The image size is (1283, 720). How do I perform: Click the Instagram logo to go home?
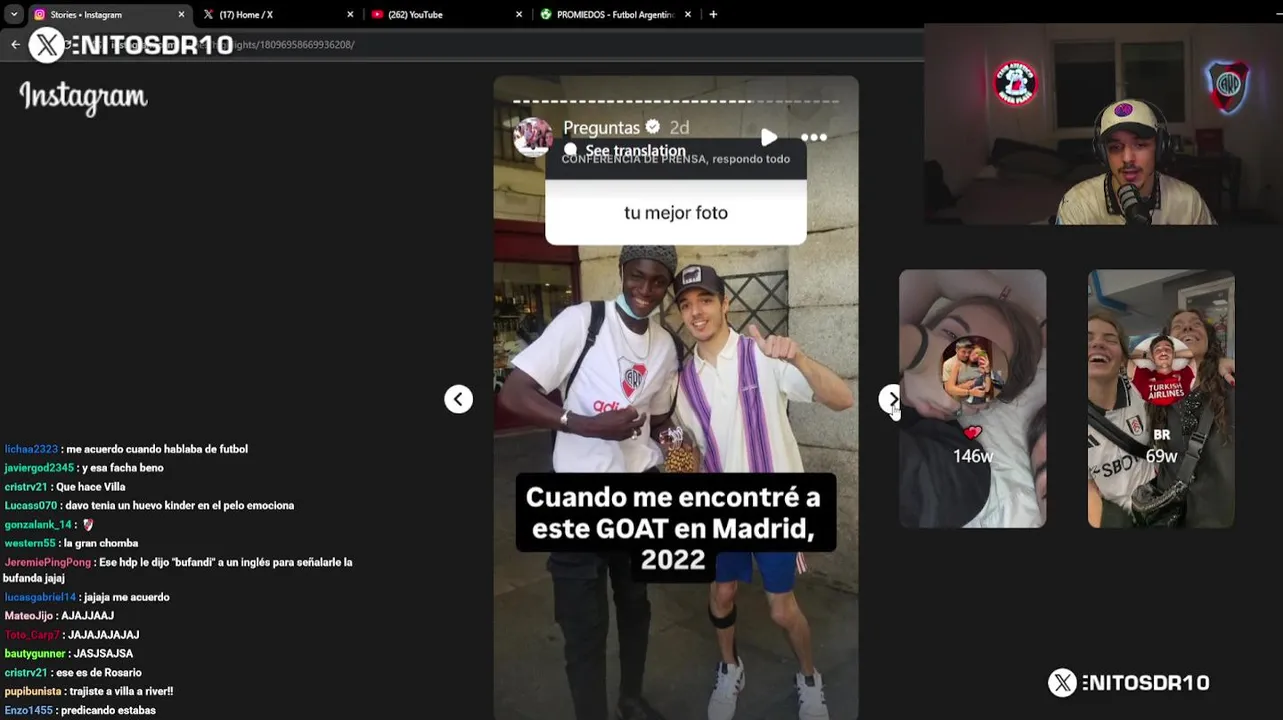83,97
